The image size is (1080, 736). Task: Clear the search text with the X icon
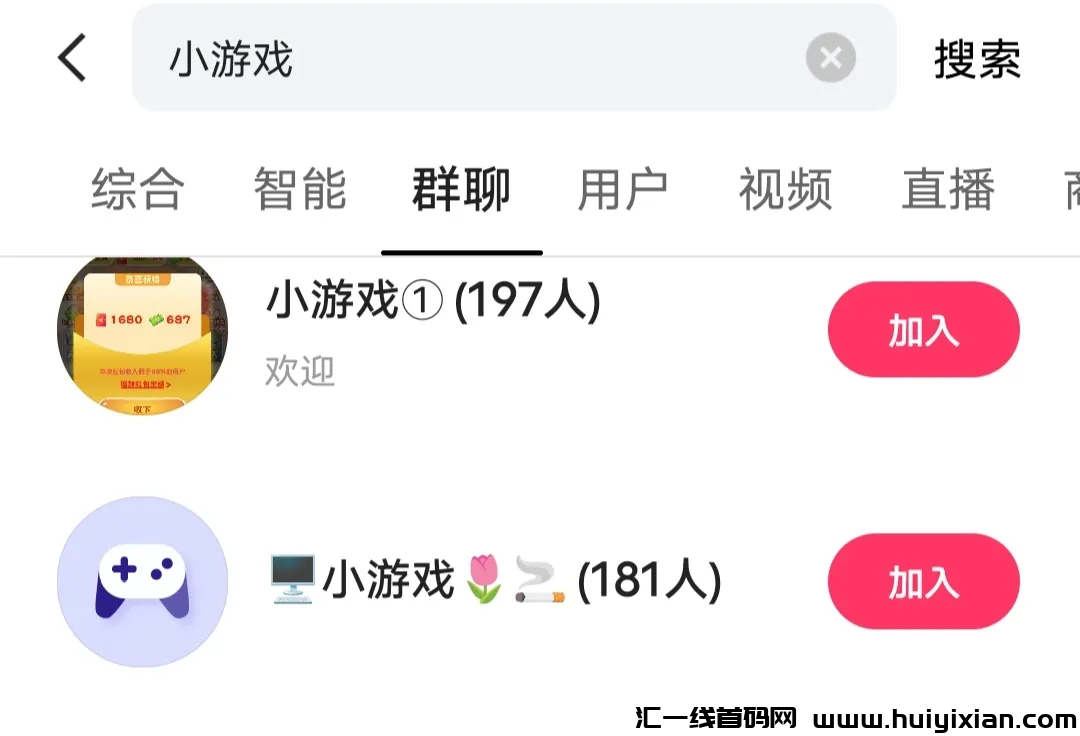(830, 59)
